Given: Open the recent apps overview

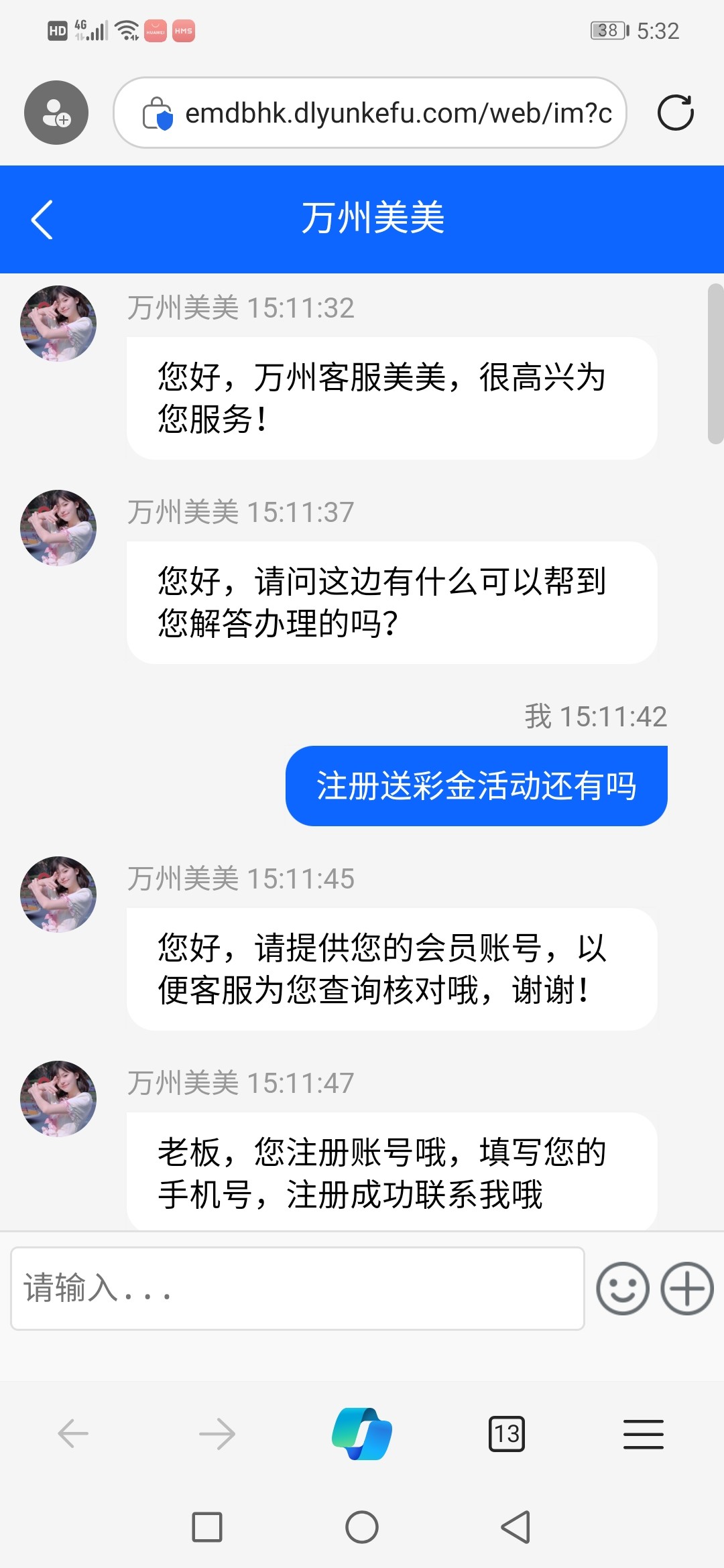Looking at the screenshot, I should point(207,1527).
